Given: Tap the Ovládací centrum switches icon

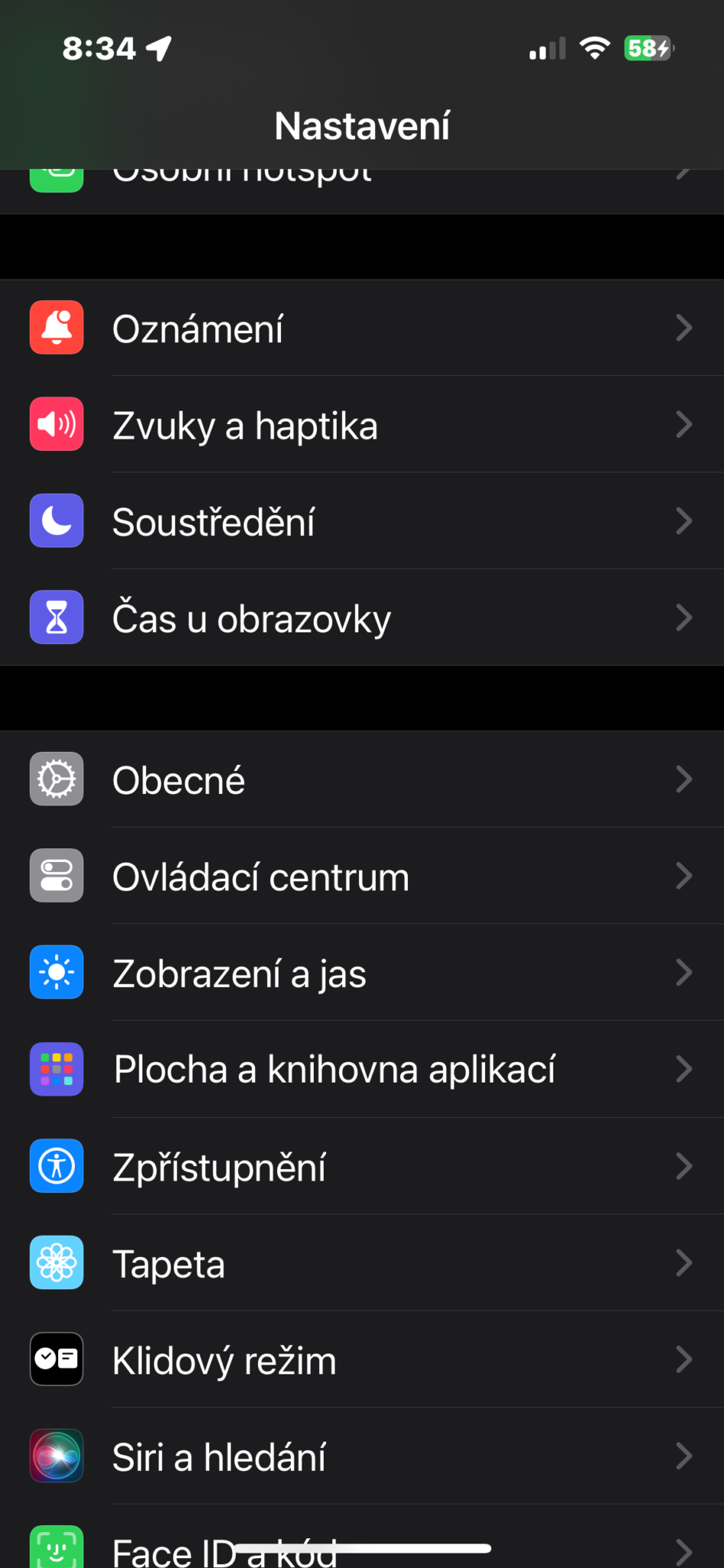Looking at the screenshot, I should click(x=57, y=875).
